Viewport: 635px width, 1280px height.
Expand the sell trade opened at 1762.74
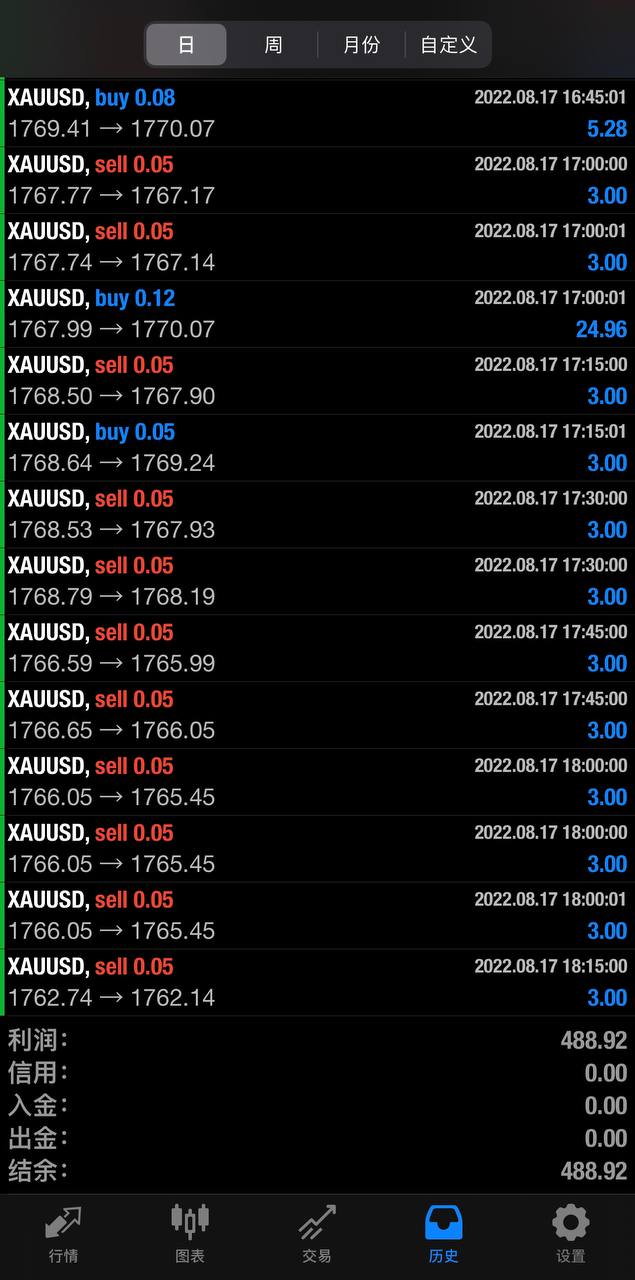(317, 982)
